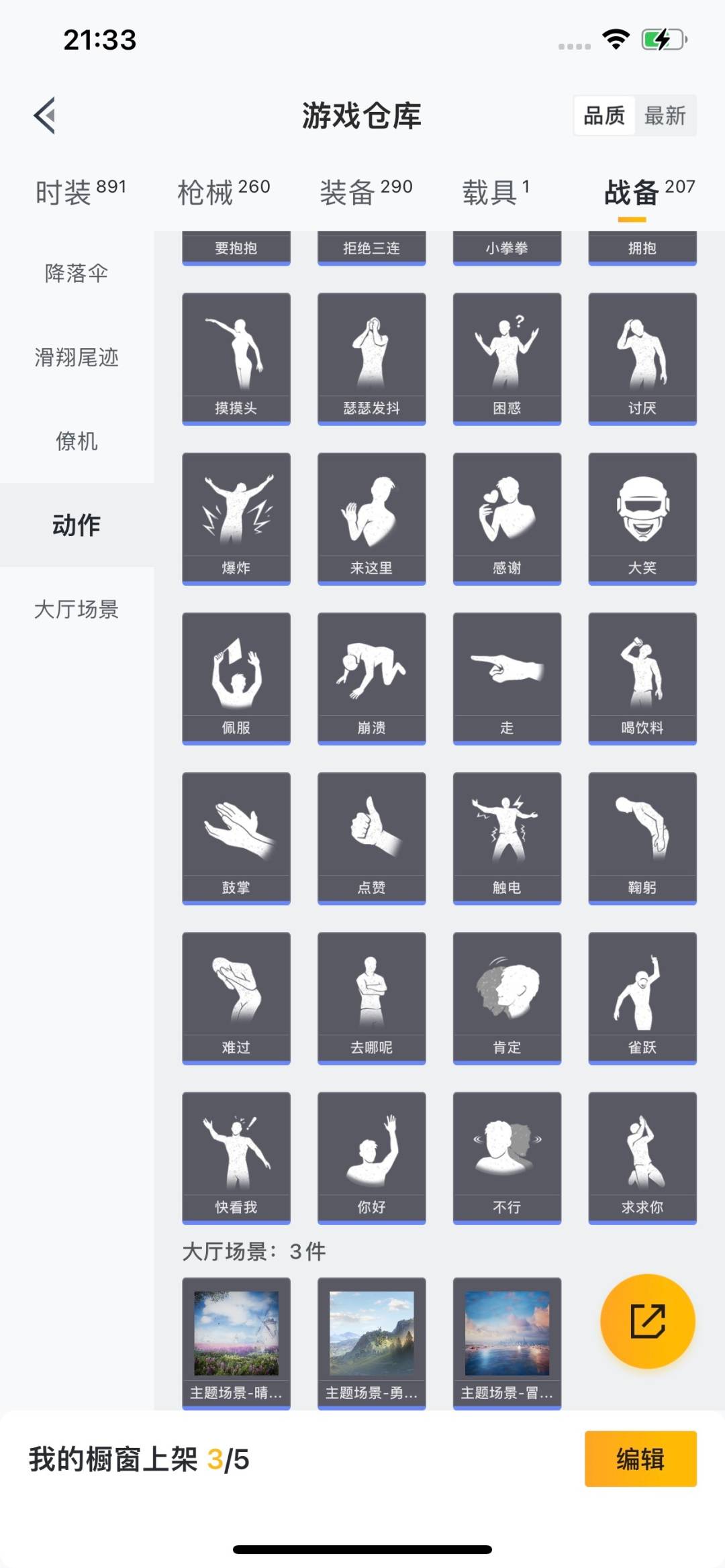
Task: Open the 摸摸头 emote item
Action: click(x=236, y=358)
